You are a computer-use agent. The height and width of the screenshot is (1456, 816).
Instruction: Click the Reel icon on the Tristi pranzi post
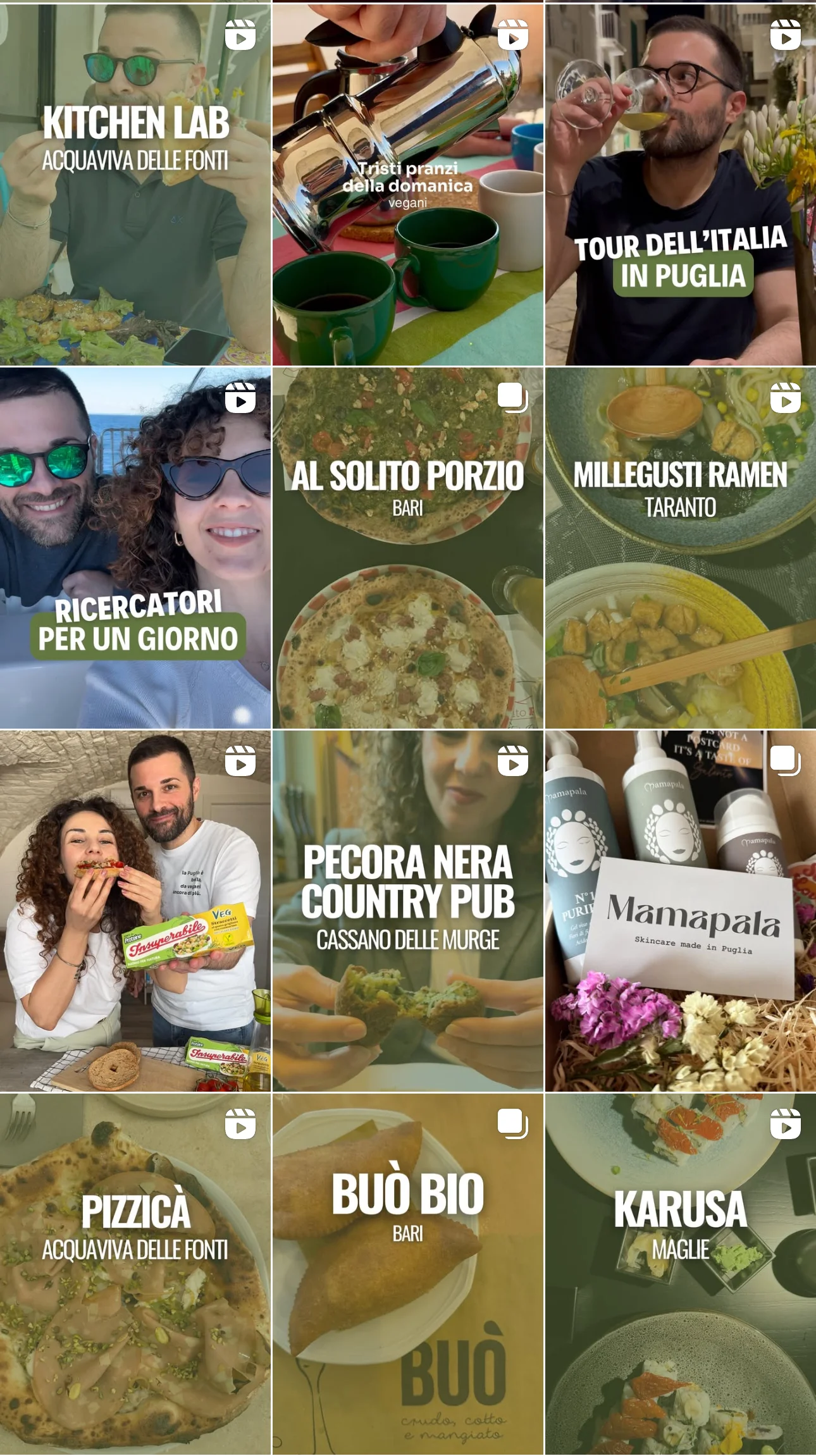click(x=514, y=35)
